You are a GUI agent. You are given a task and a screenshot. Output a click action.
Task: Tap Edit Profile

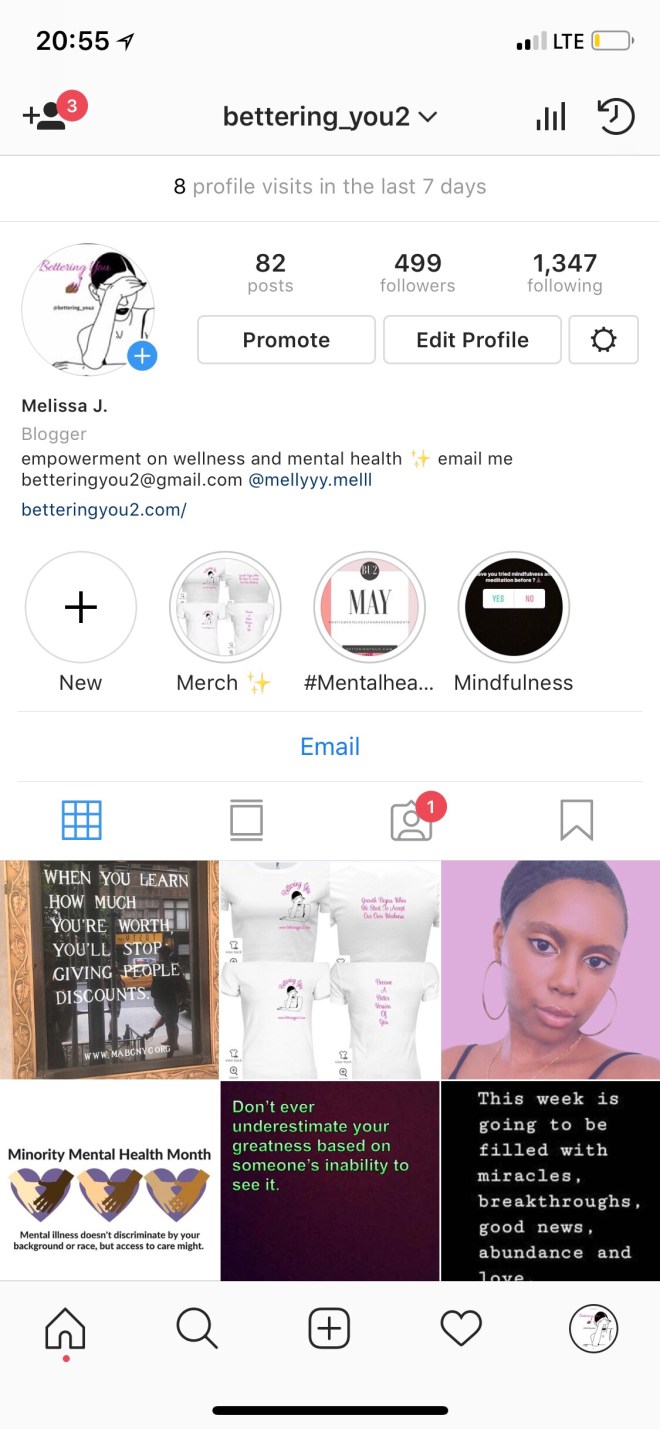(472, 340)
